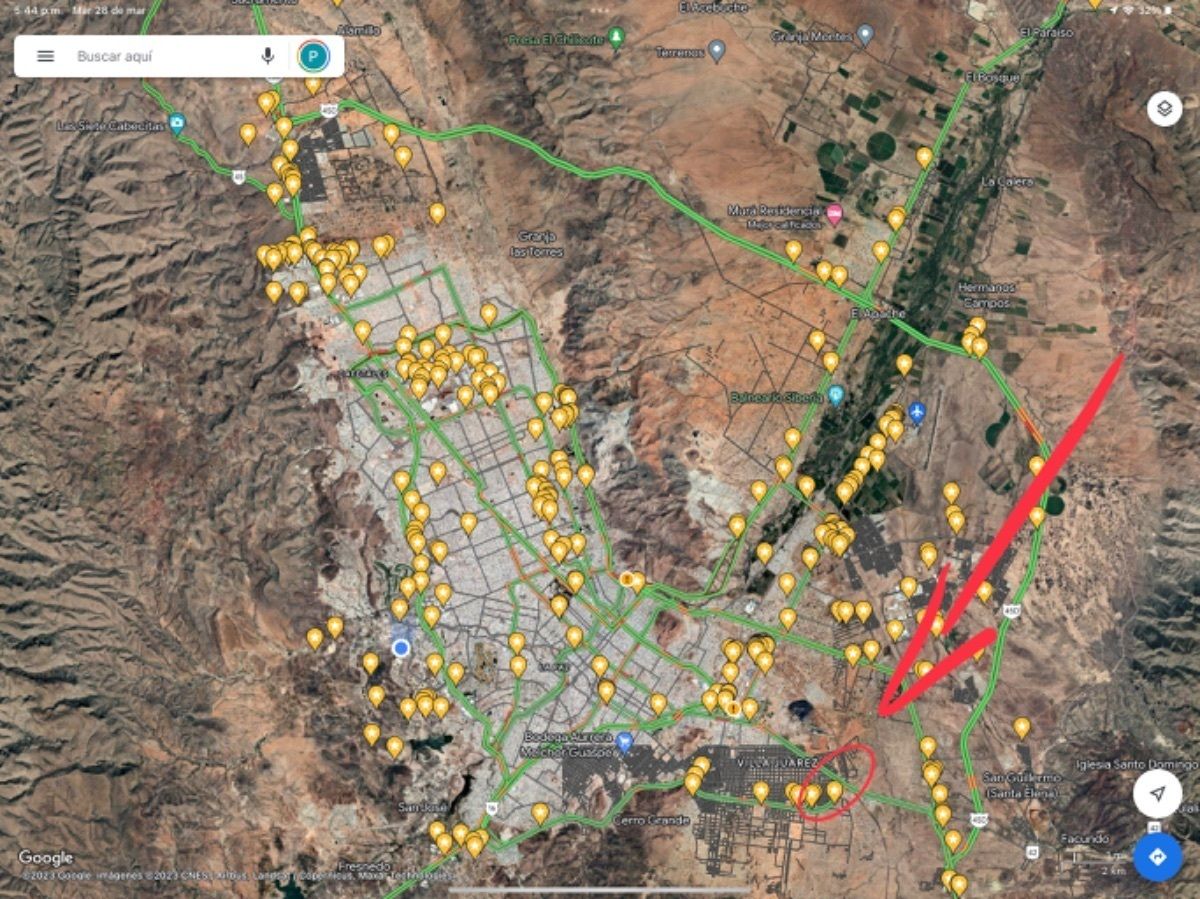This screenshot has width=1200, height=899.
Task: Open the hamburger menu
Action: click(x=45, y=56)
